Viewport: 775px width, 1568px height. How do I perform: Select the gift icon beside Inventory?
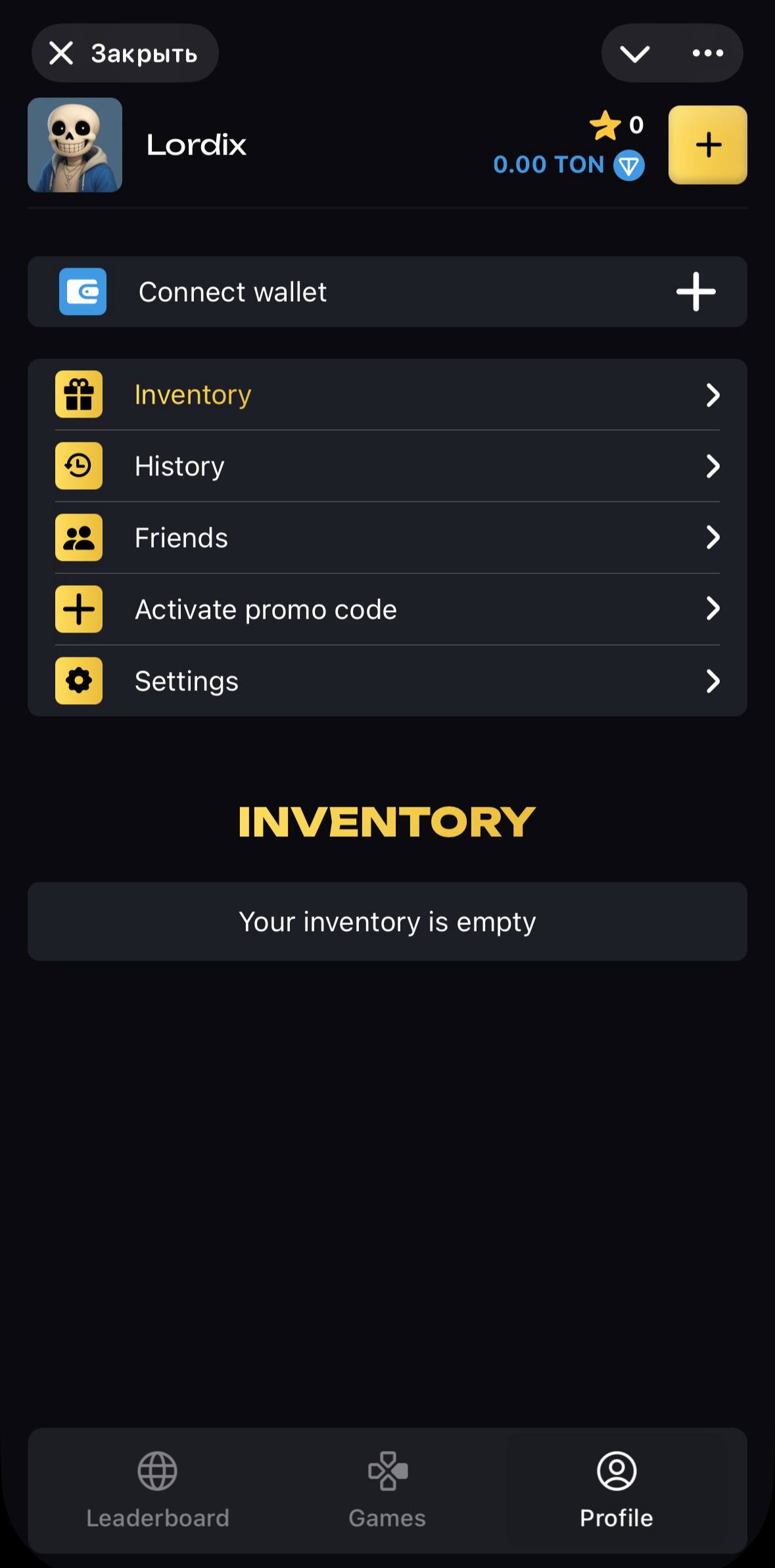pos(78,394)
